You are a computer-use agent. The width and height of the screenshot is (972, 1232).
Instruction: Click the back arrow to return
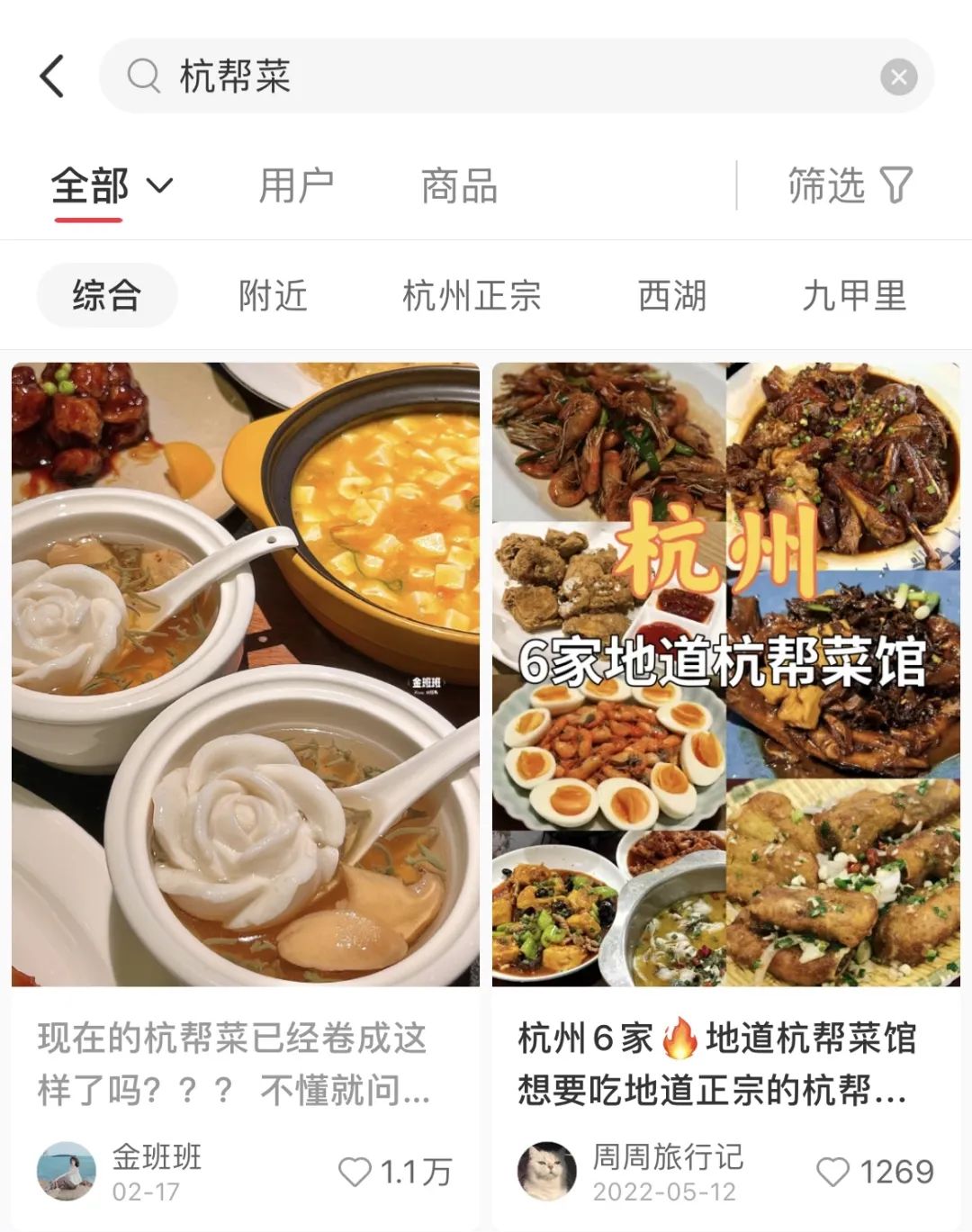coord(53,76)
